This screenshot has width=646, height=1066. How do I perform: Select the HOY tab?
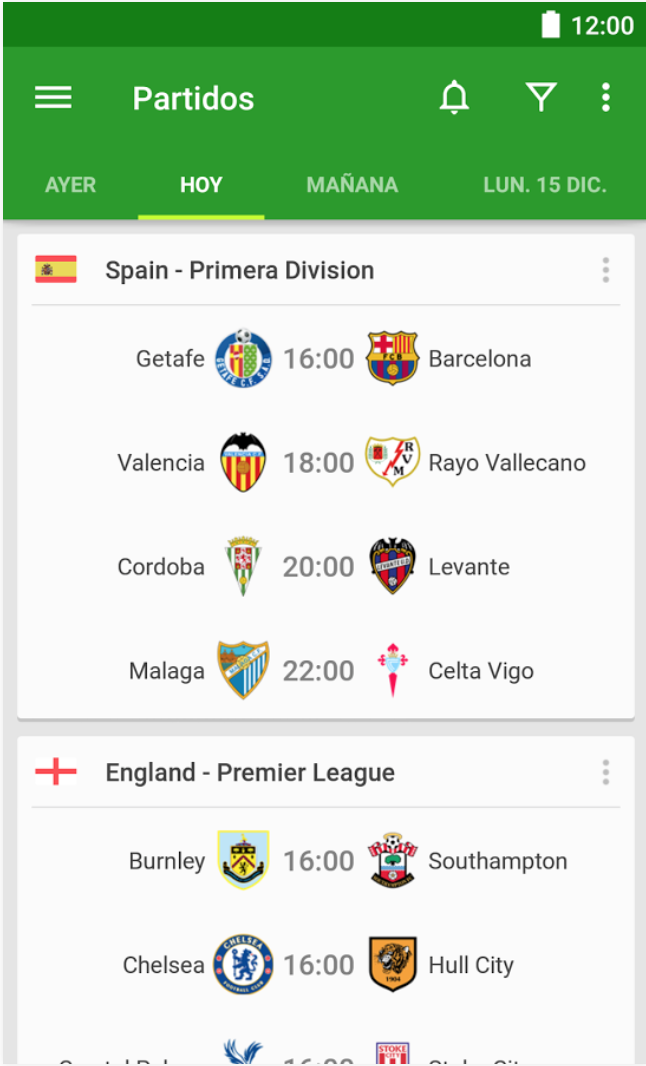pos(201,185)
